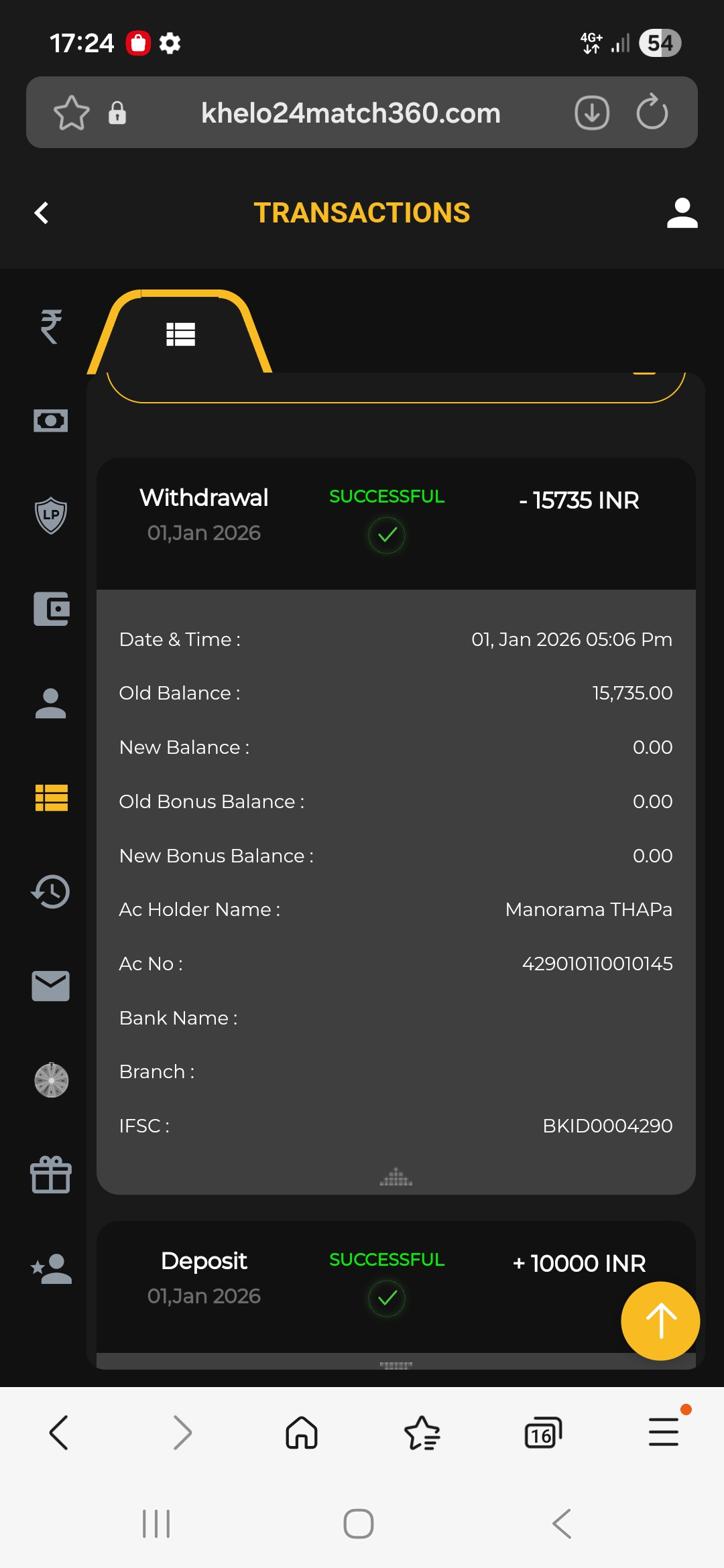
Task: Open the starred person referral sidebar item
Action: (x=51, y=1268)
